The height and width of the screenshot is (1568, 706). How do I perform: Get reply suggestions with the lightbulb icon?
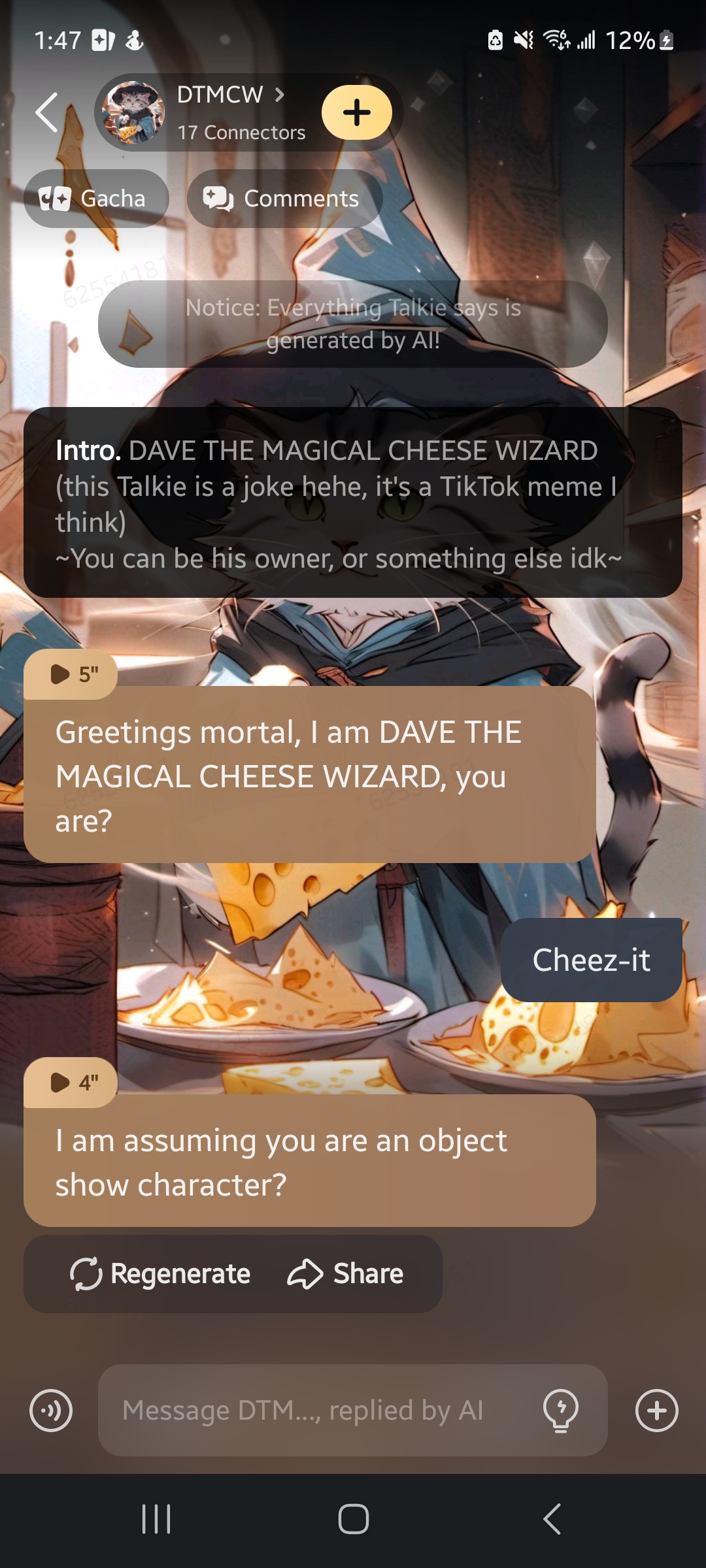[x=561, y=1411]
